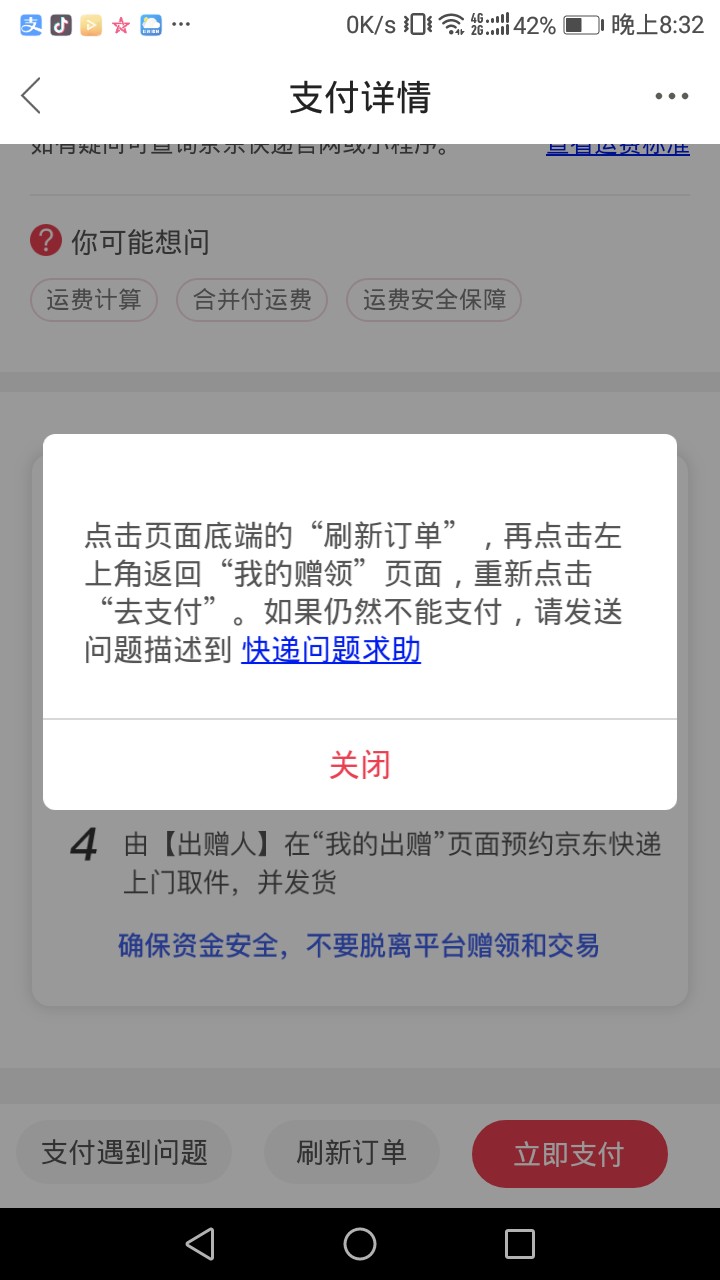Open the three-dot overflow menu
This screenshot has width=720, height=1280.
tap(671, 97)
